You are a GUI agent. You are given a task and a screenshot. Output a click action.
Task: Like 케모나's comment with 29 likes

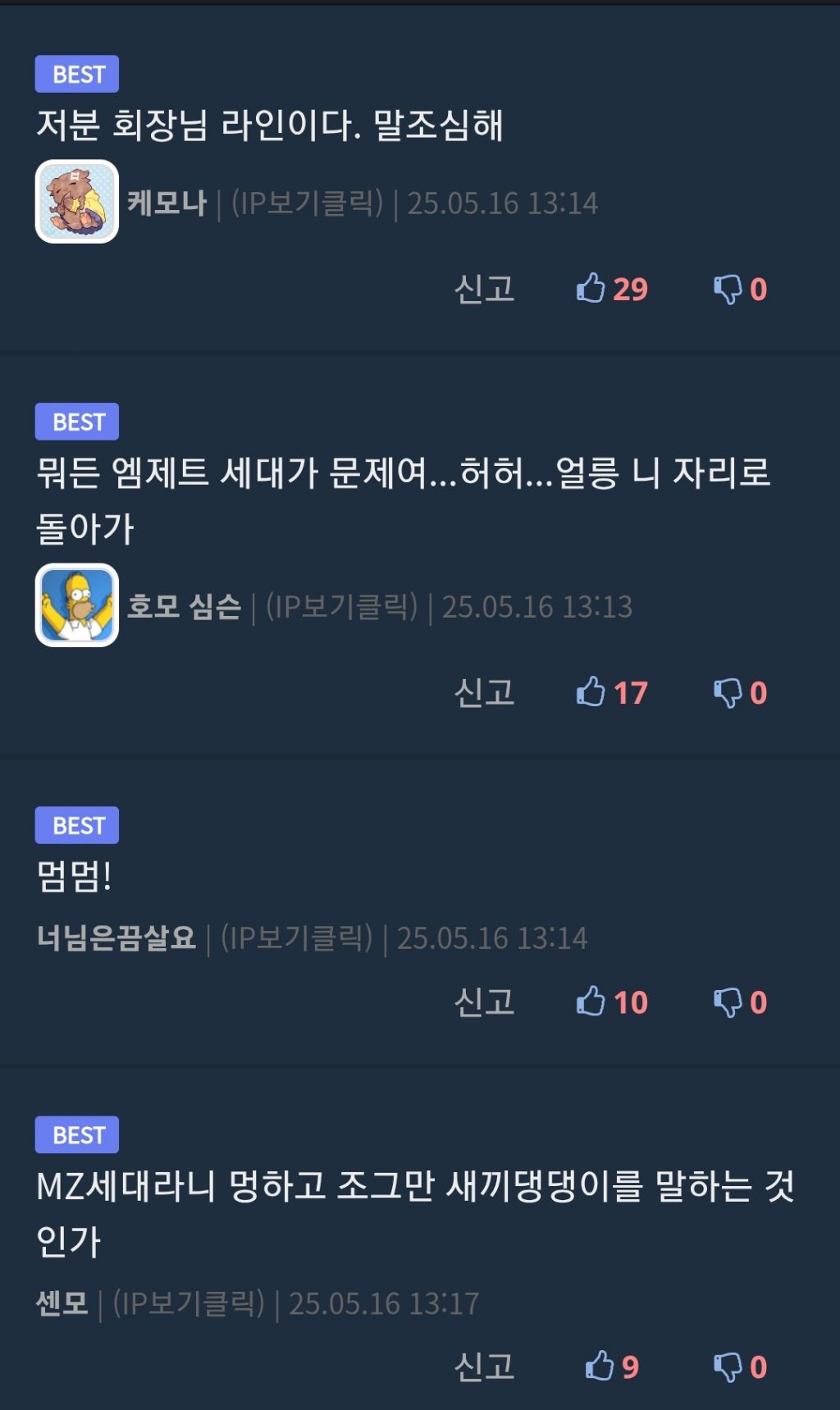(612, 289)
